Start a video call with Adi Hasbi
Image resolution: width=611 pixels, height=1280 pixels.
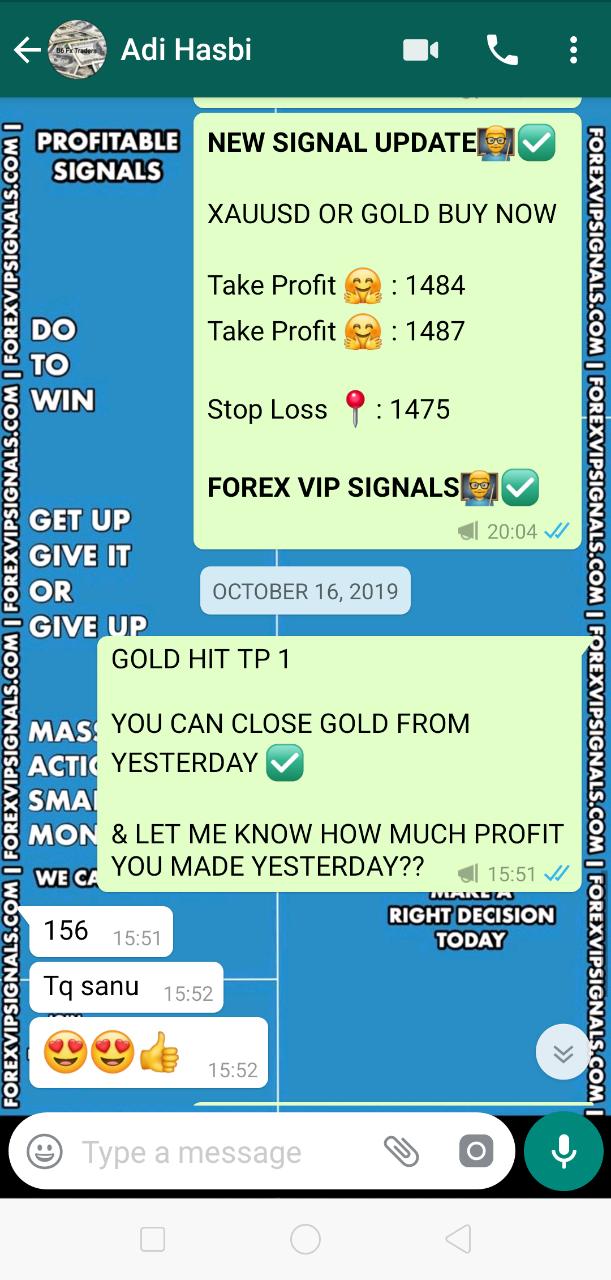(421, 50)
